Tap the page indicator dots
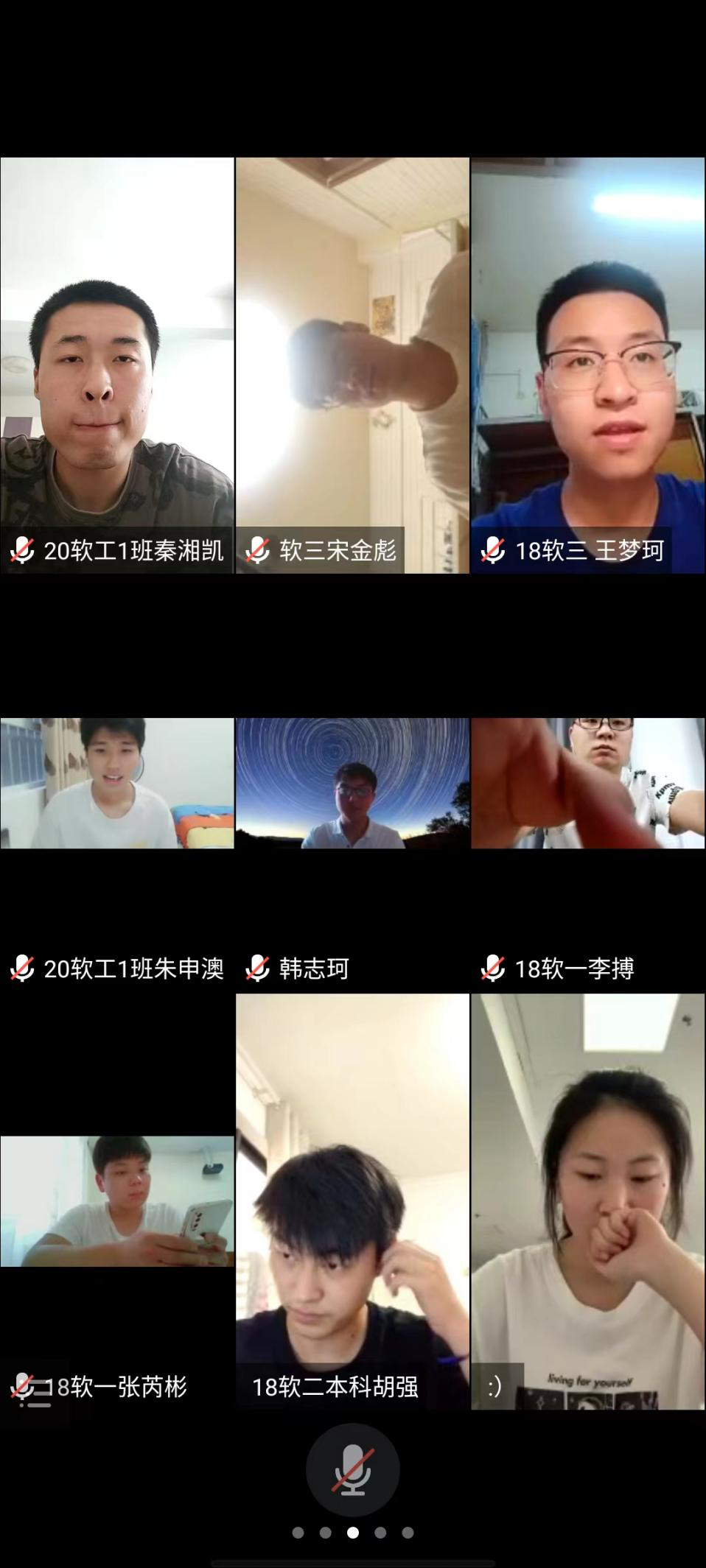Viewport: 706px width, 1568px height. coord(352,1533)
